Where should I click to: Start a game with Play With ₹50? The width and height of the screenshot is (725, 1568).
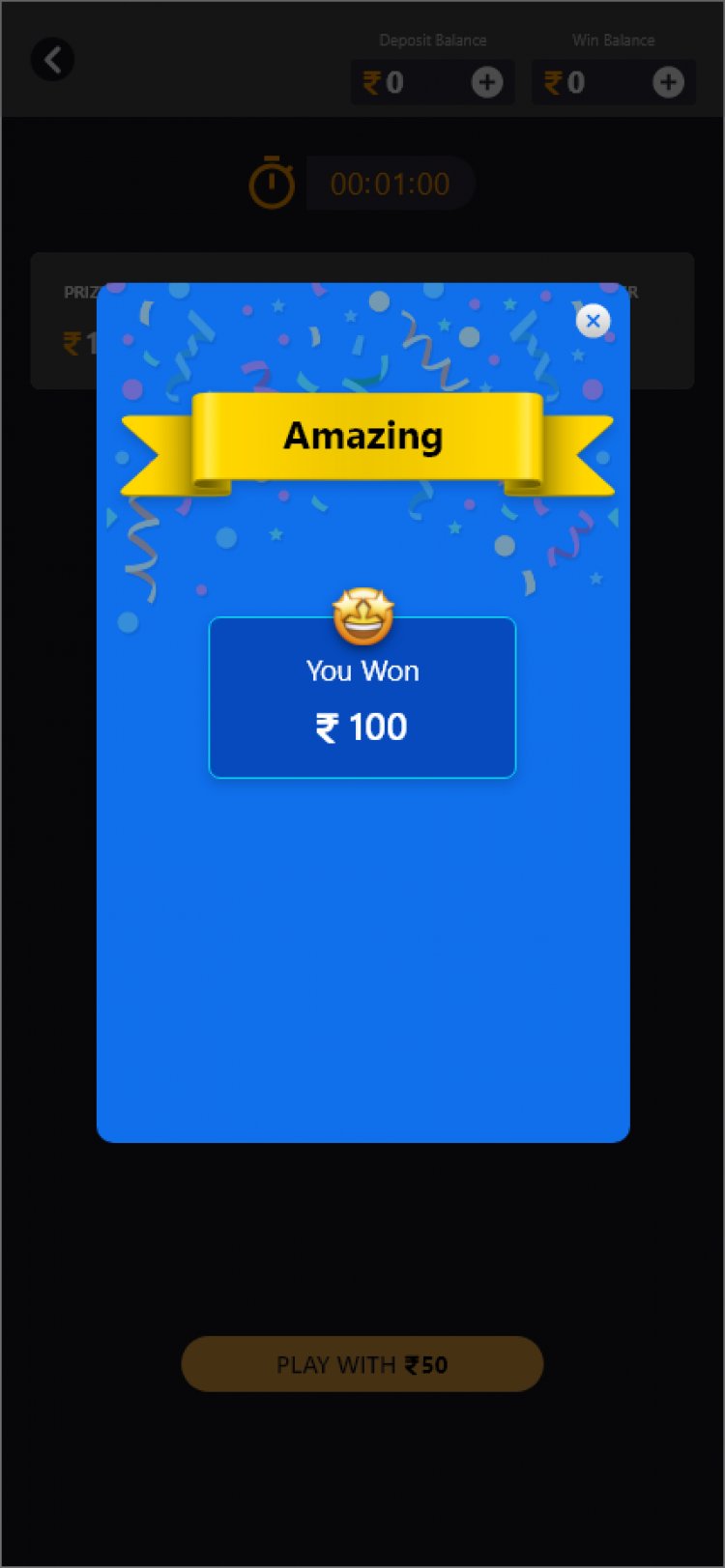tap(362, 1364)
